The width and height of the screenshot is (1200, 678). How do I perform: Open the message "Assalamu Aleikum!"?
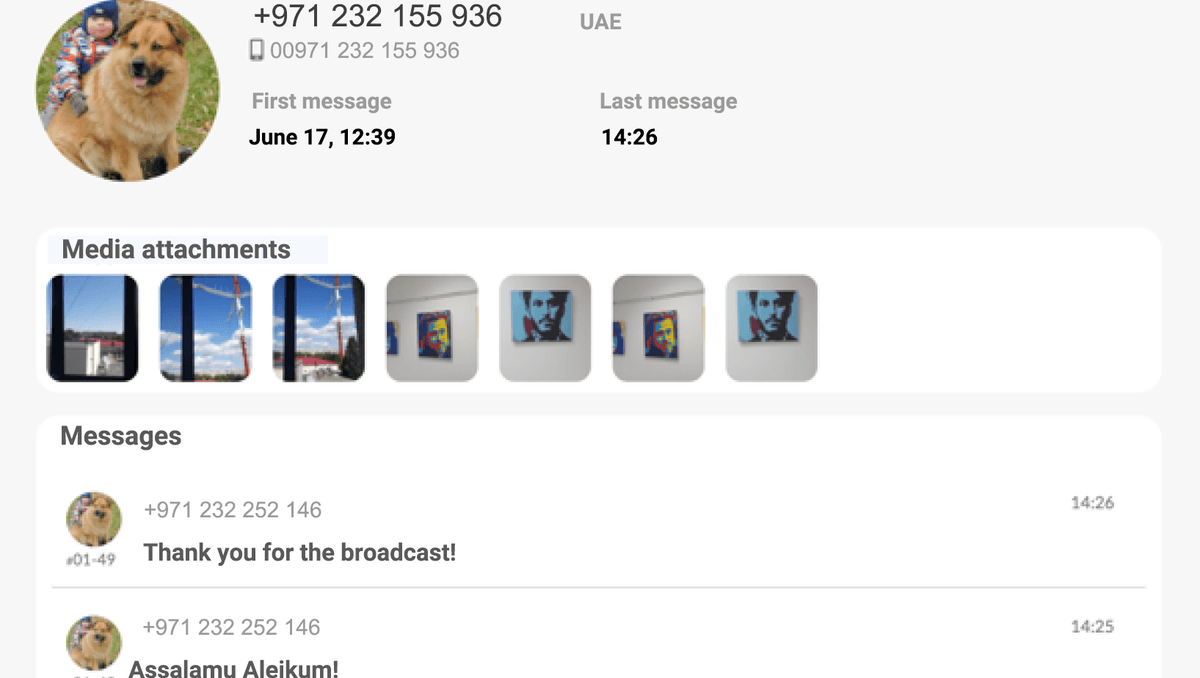(234, 668)
